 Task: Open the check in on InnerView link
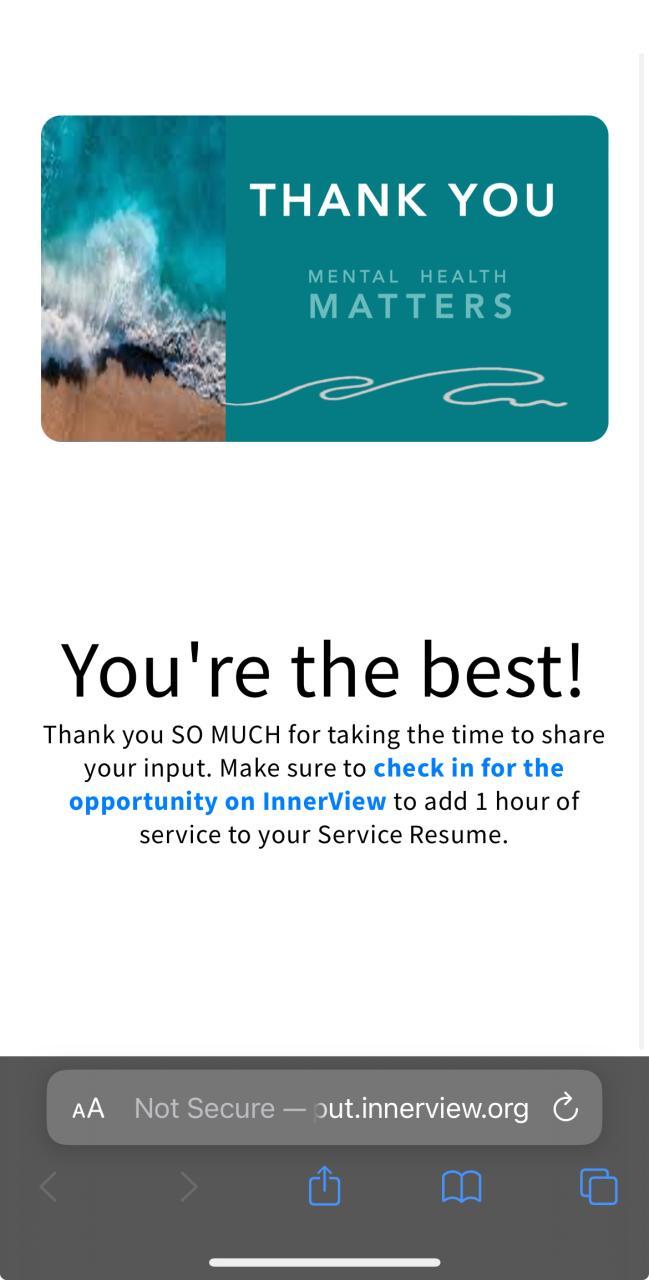tap(316, 785)
